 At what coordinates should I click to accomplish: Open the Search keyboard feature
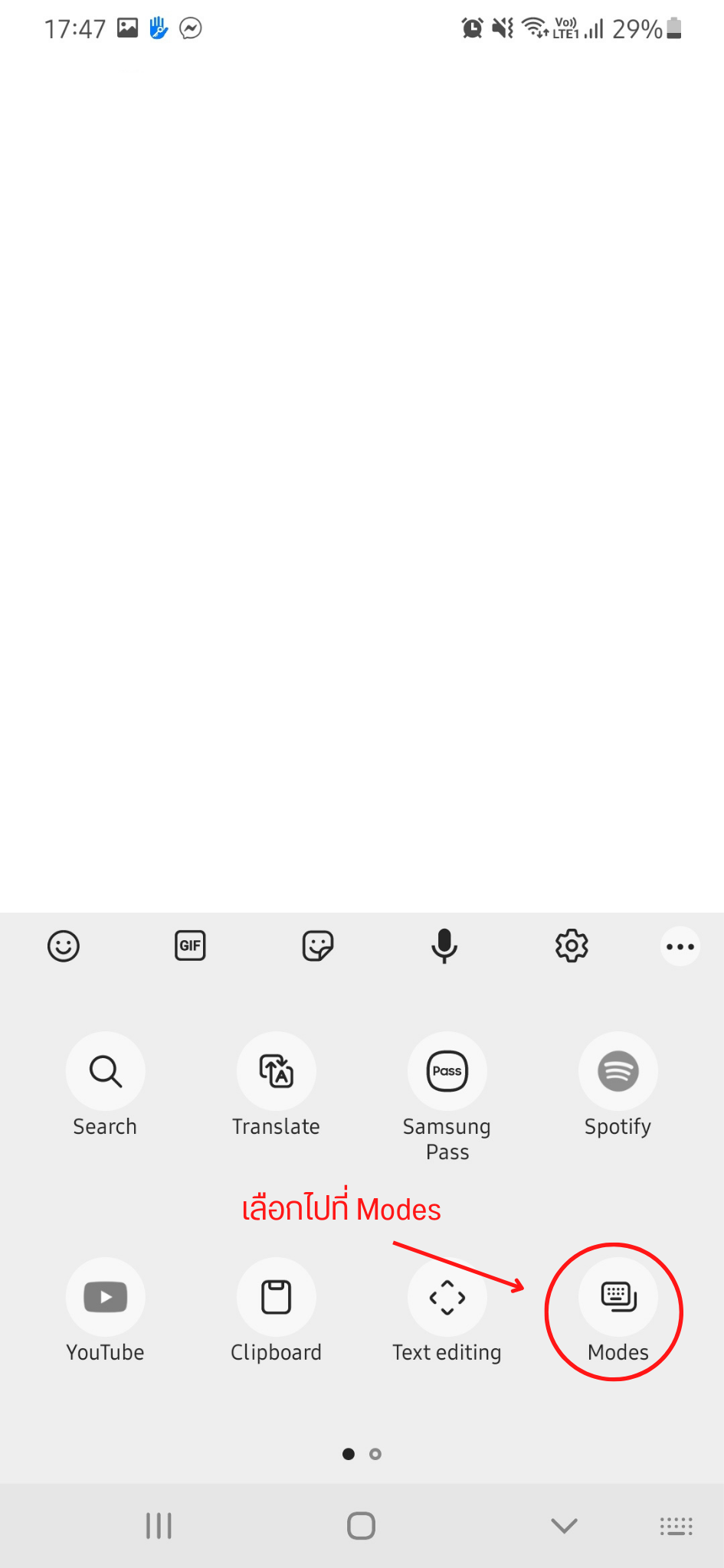pyautogui.click(x=106, y=1072)
